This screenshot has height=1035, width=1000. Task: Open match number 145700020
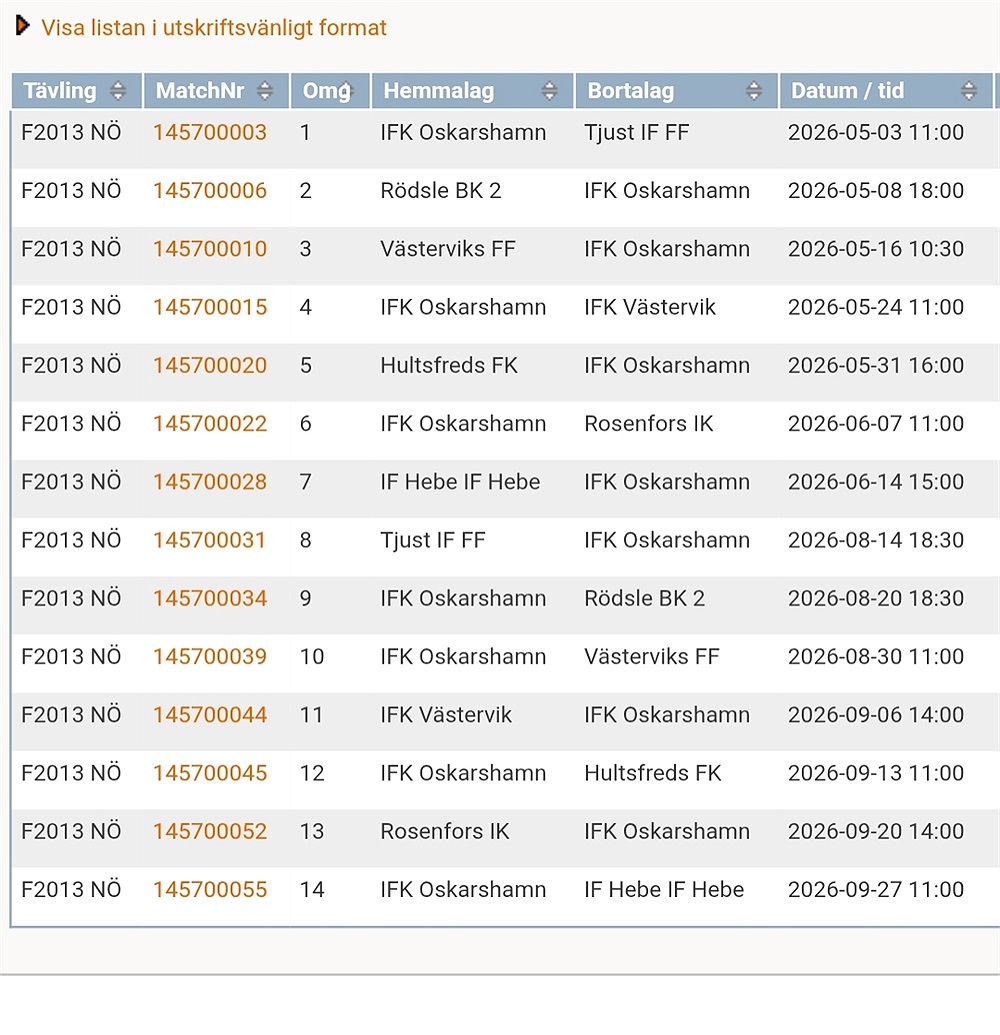click(210, 365)
